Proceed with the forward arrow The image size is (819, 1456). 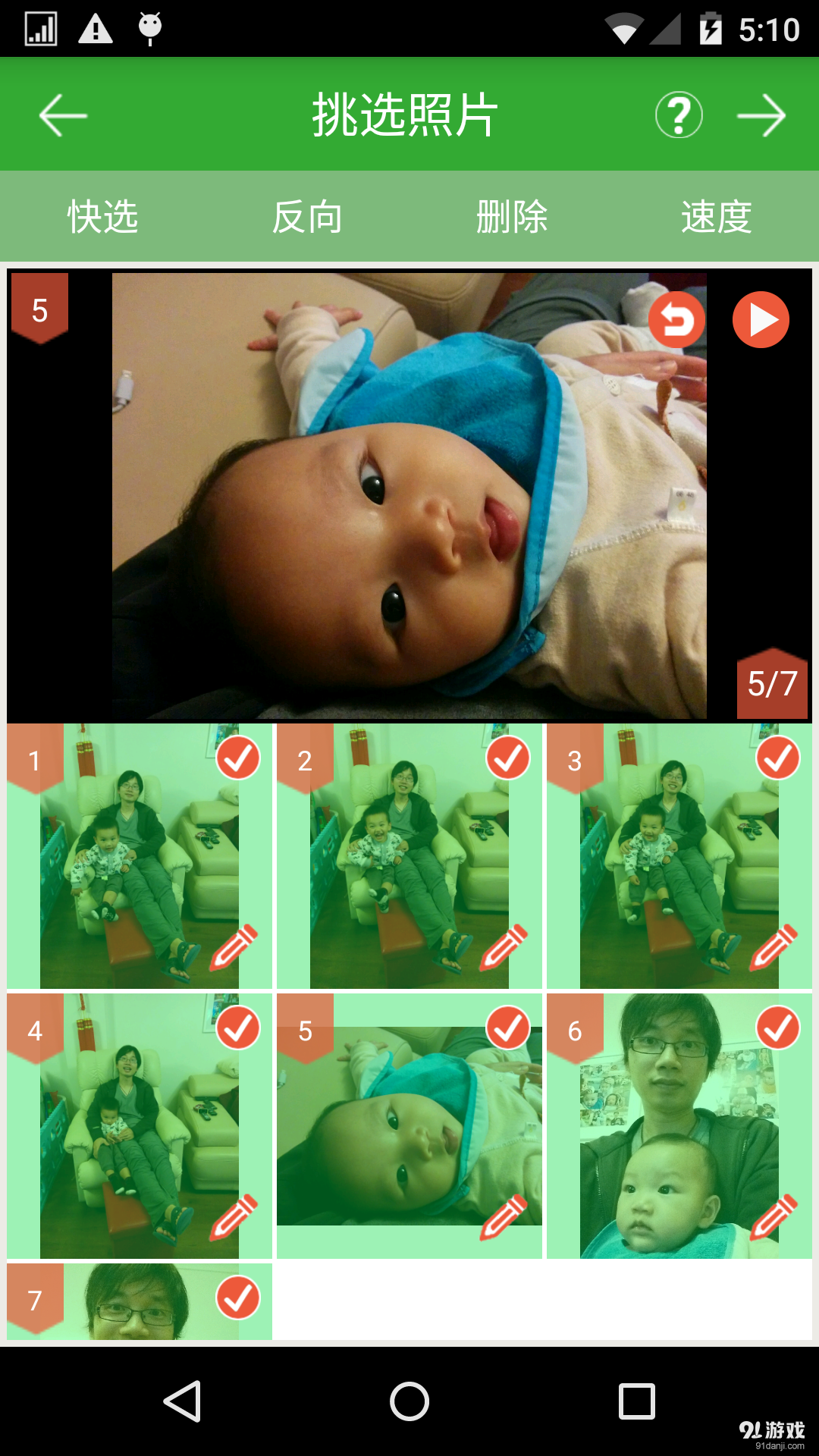click(x=761, y=116)
